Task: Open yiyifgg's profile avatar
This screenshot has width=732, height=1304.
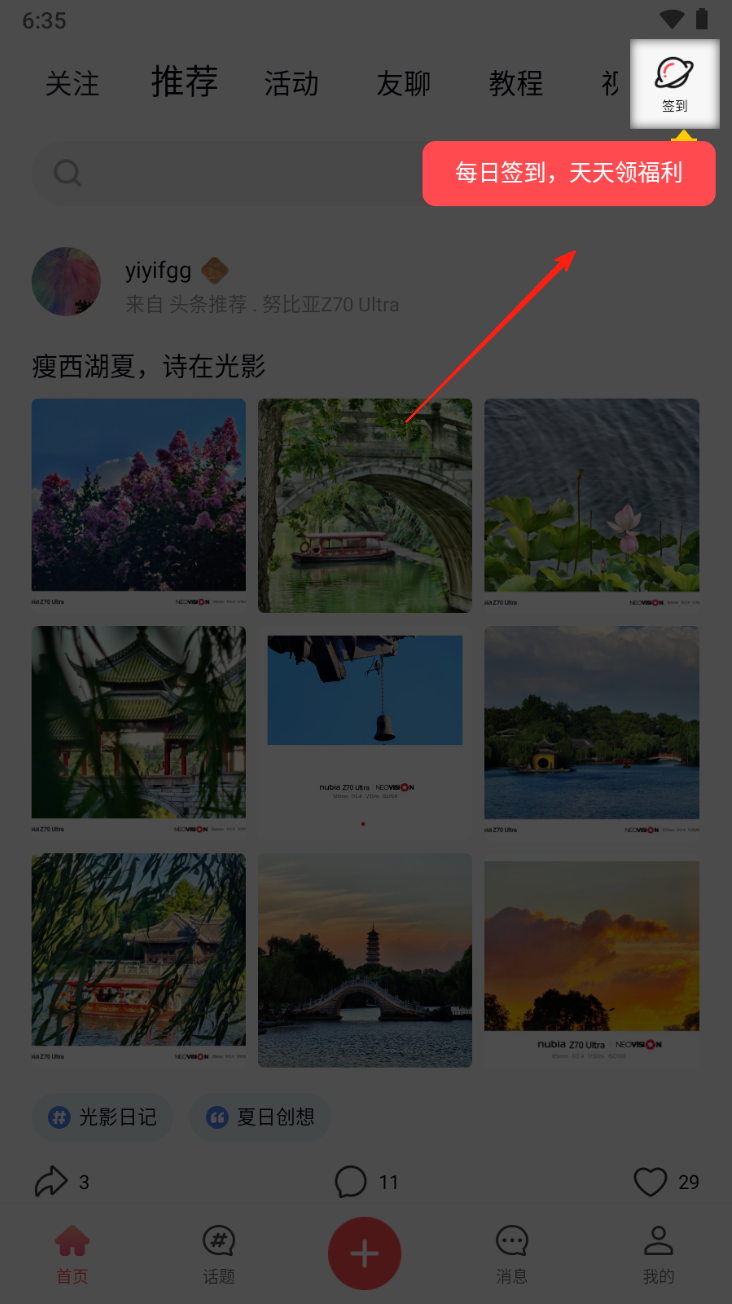Action: 66,282
